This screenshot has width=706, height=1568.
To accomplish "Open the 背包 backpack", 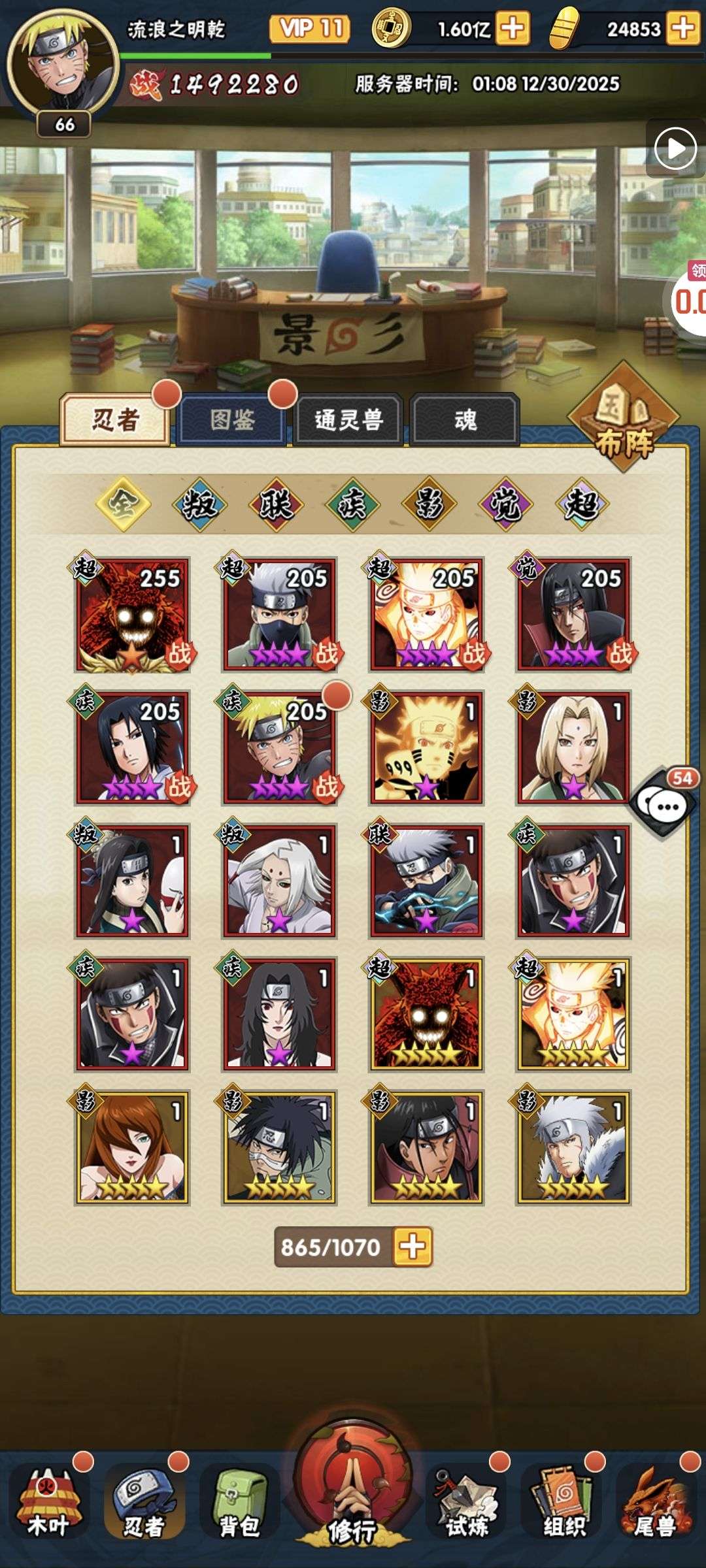I will (239, 1500).
